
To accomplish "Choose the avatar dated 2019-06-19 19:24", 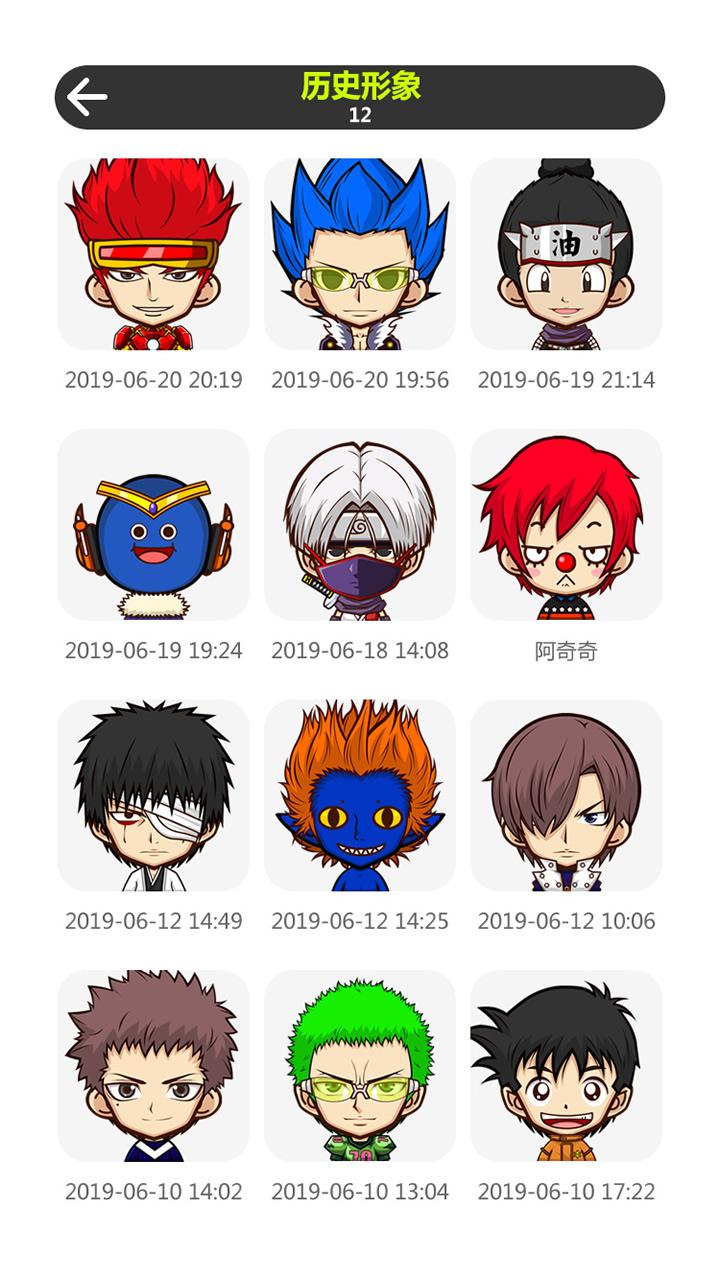I will pyautogui.click(x=153, y=525).
